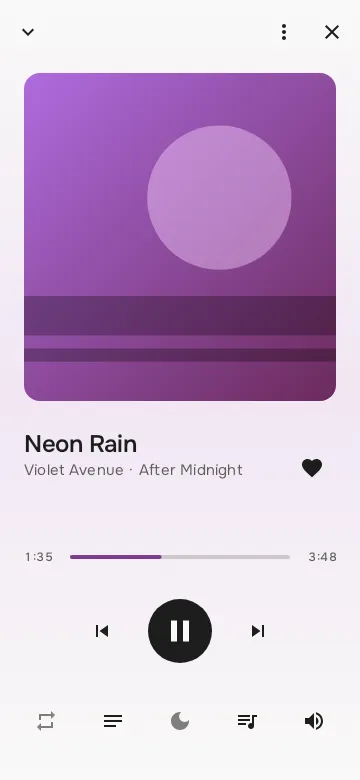Tap the Neon Rain album artwork

pos(180,237)
